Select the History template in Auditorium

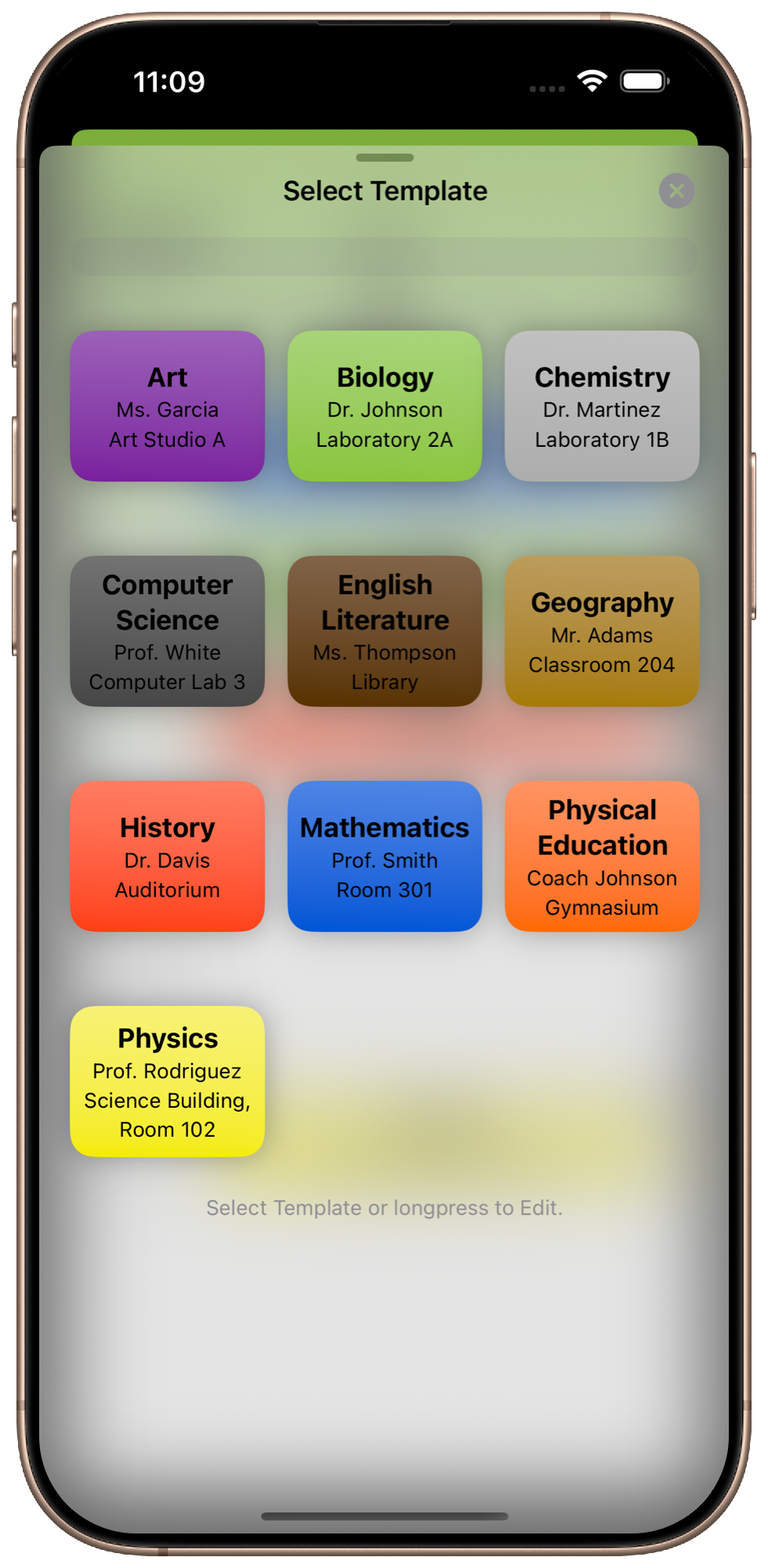tap(168, 856)
